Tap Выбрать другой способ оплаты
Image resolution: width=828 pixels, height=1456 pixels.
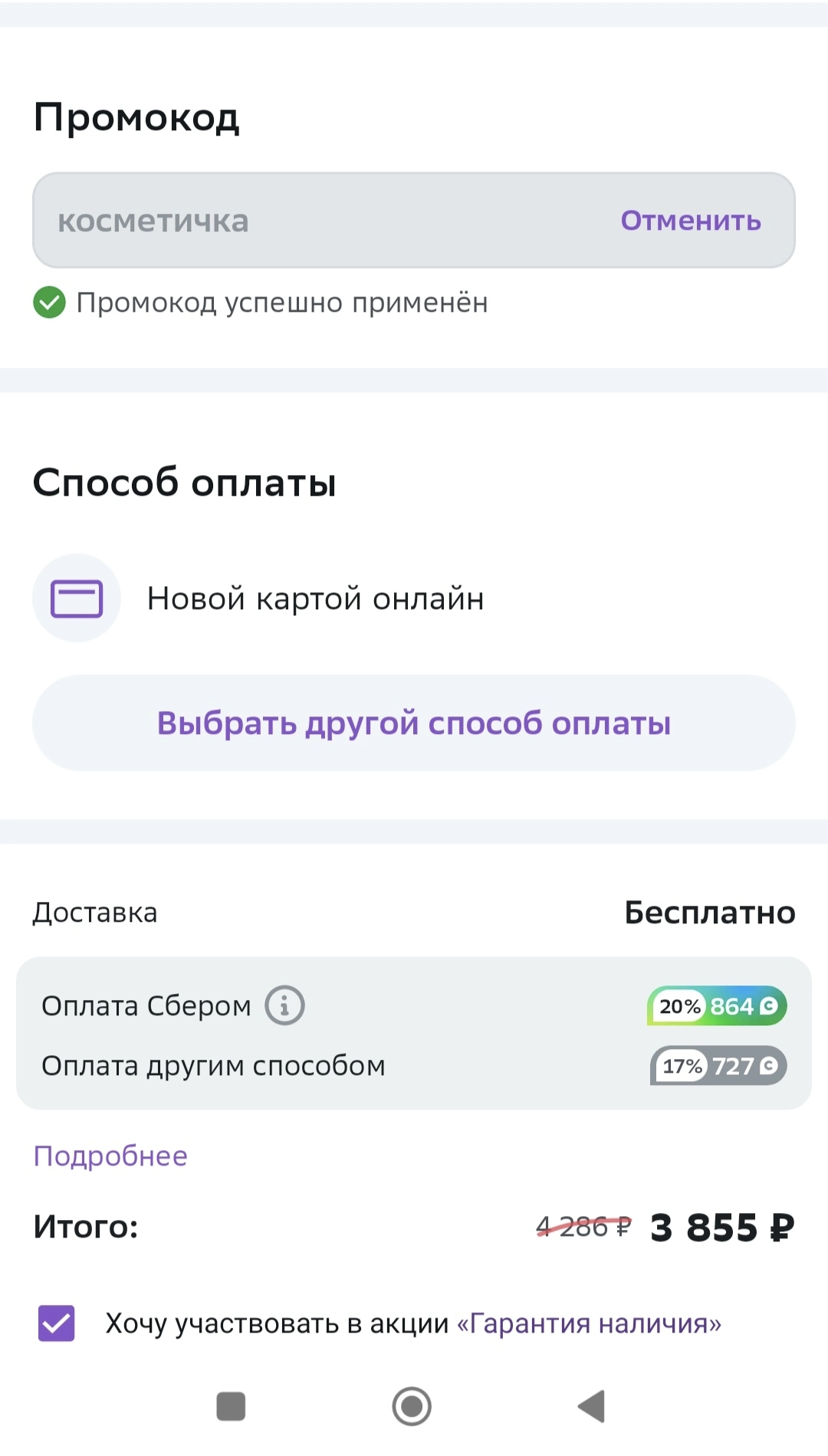(x=413, y=723)
